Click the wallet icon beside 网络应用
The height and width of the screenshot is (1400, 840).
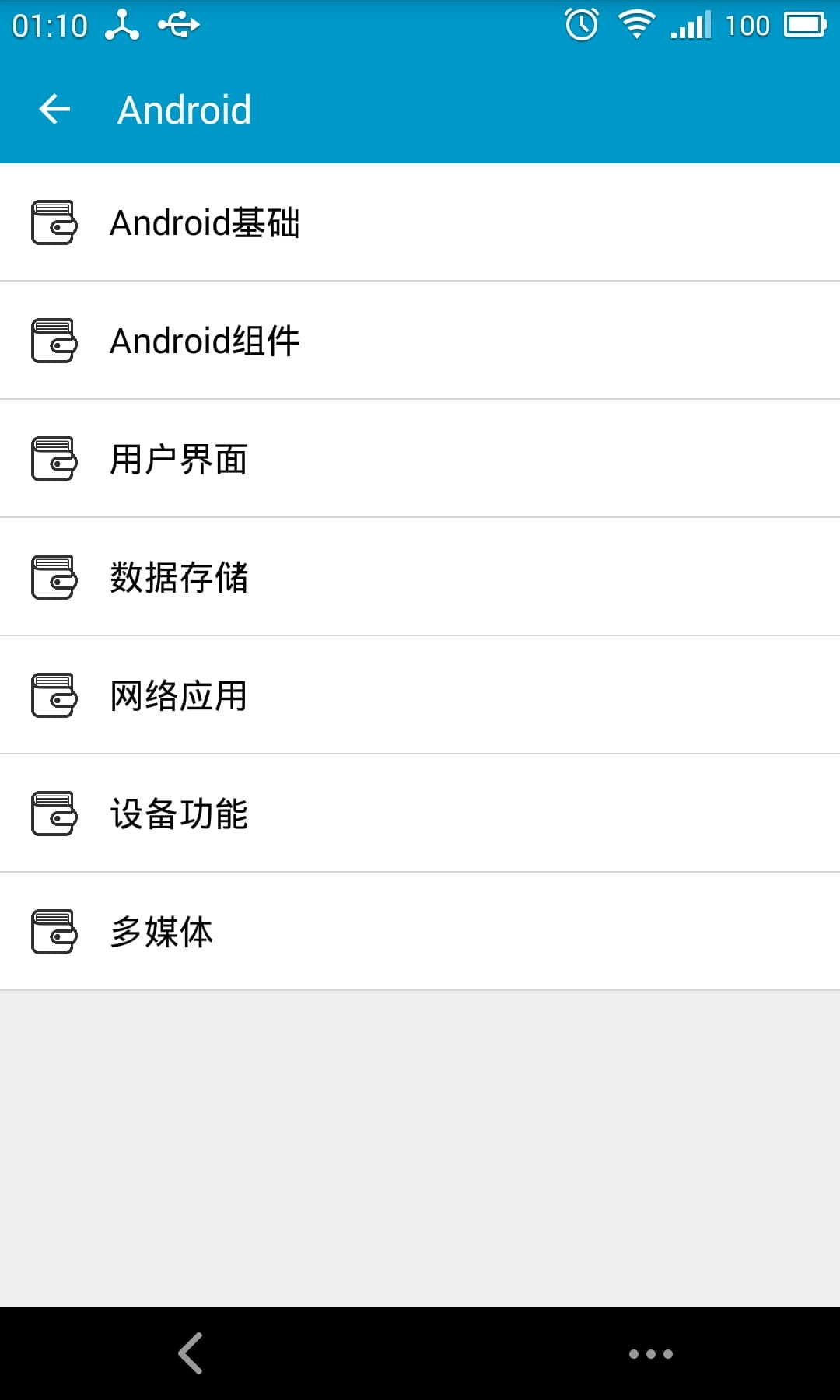53,696
